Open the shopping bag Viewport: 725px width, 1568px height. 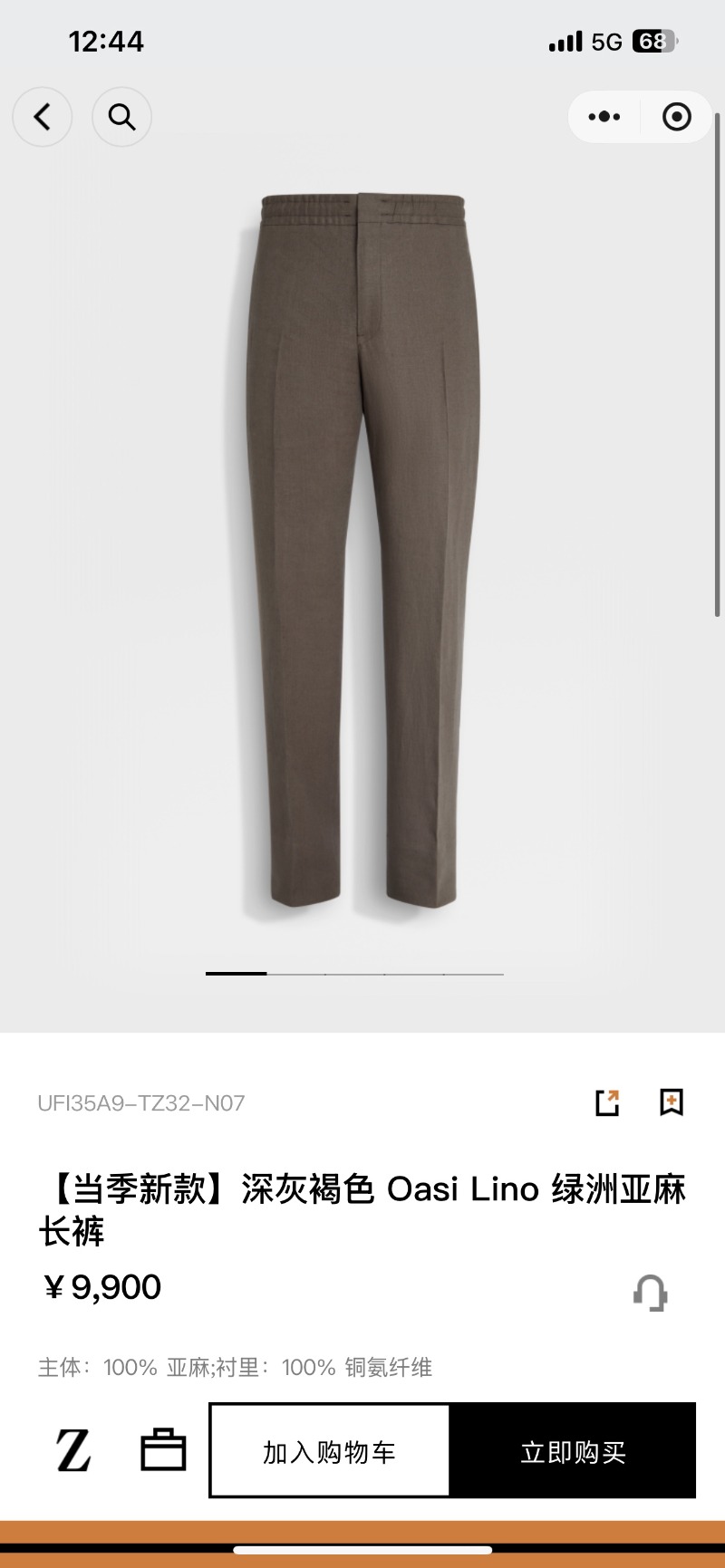(x=163, y=1450)
